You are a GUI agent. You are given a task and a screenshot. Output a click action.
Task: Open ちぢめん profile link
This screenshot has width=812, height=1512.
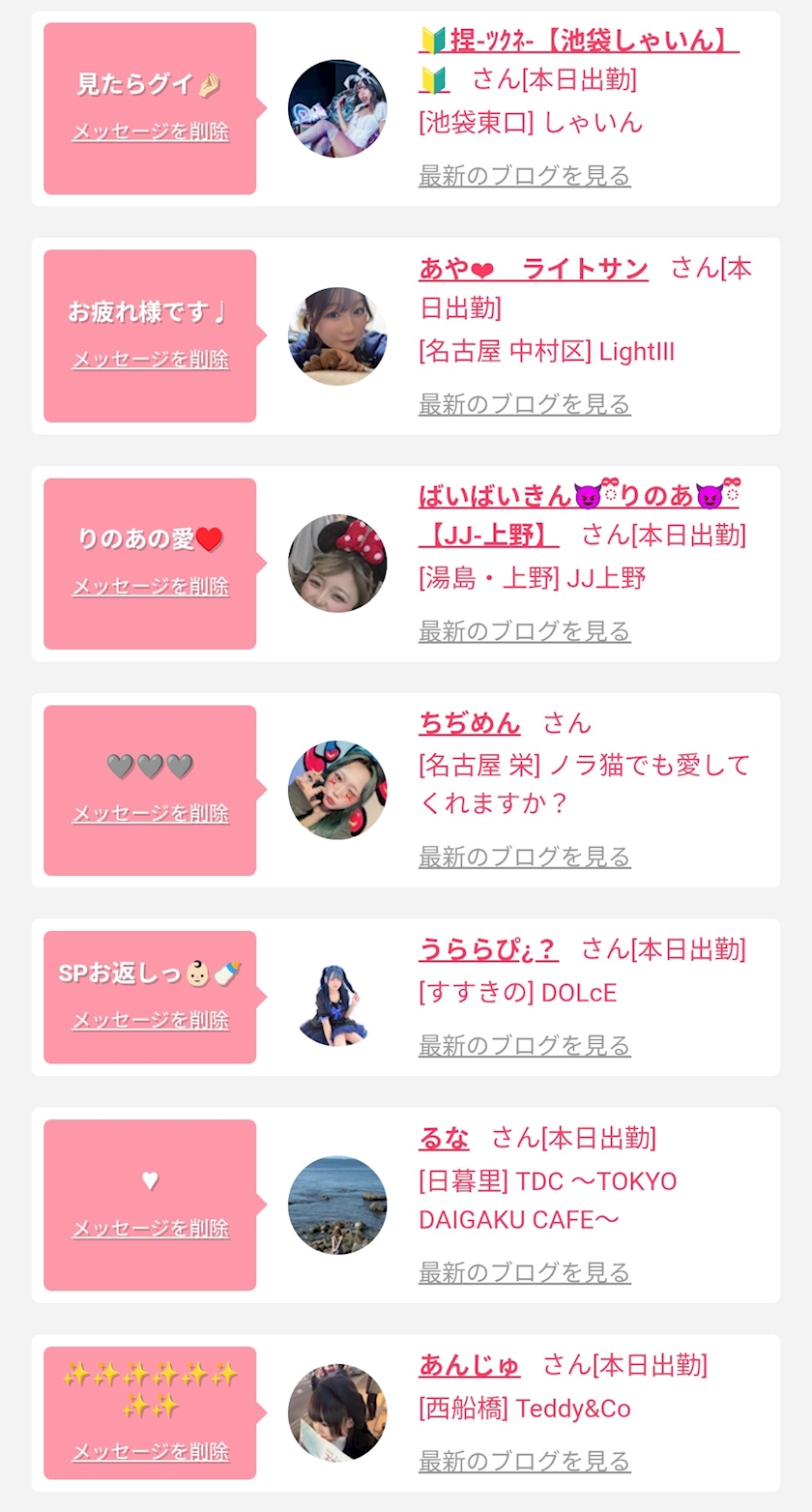(x=469, y=723)
